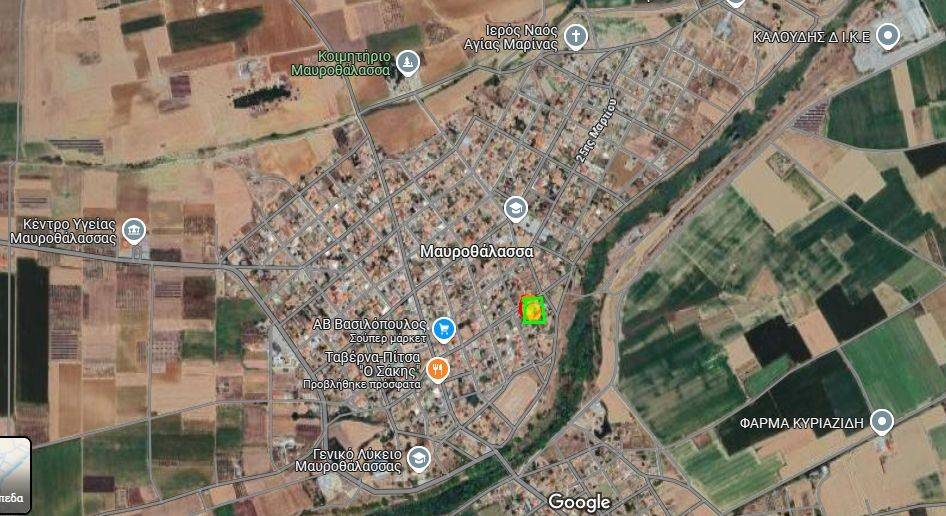This screenshot has width=946, height=516.
Task: Select the Κέντρο Υγείας Μαυροθάλασσας marker
Action: click(x=133, y=232)
